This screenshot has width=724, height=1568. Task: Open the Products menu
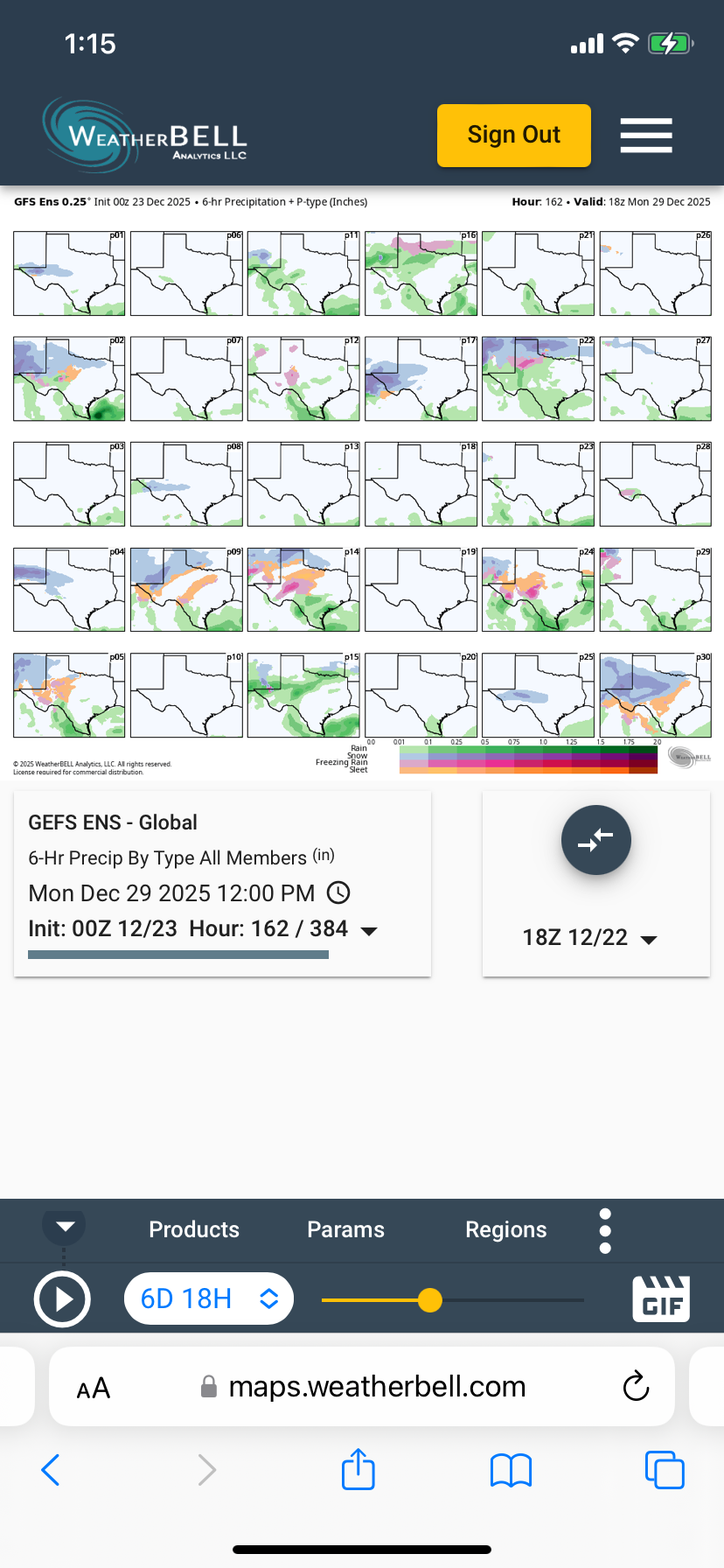194,1229
